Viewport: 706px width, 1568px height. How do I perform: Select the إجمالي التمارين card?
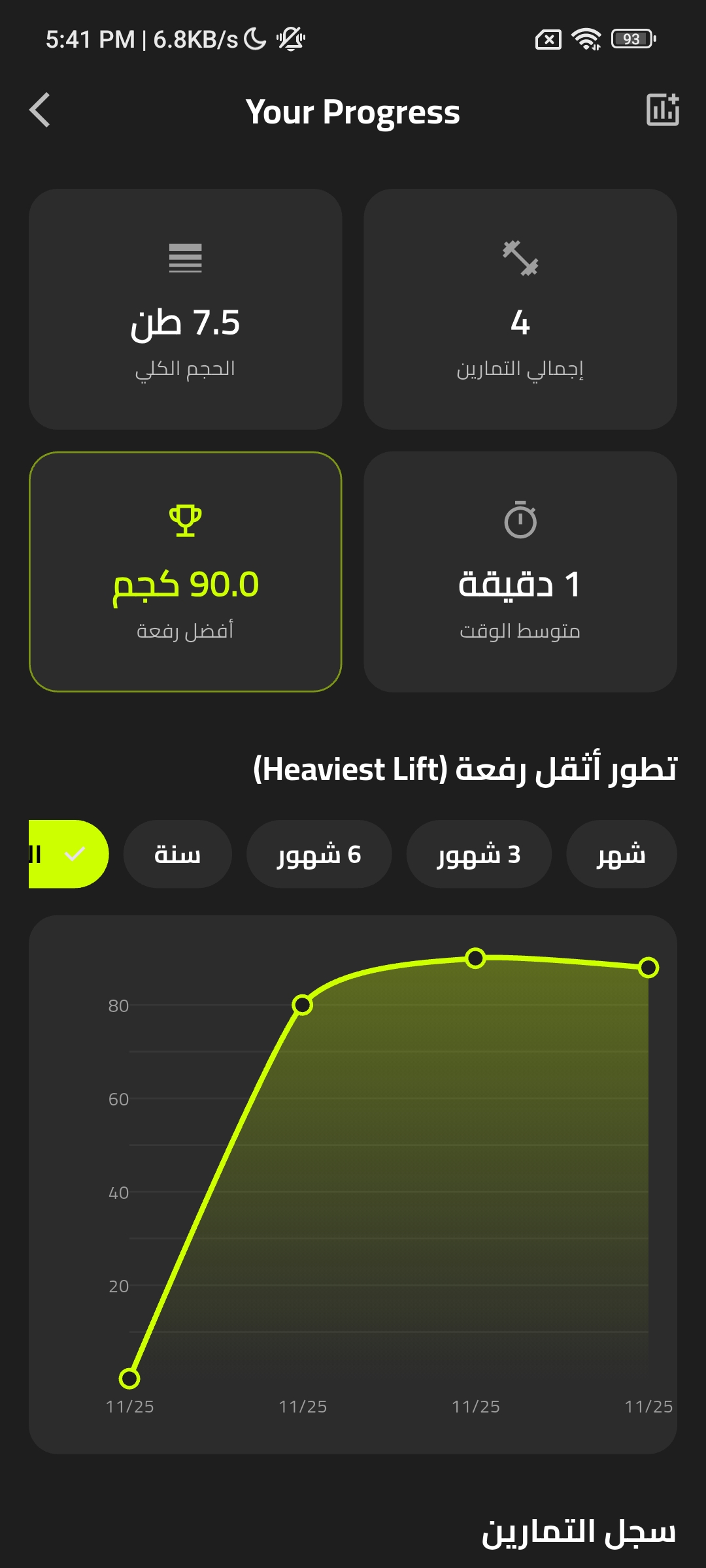[x=520, y=309]
